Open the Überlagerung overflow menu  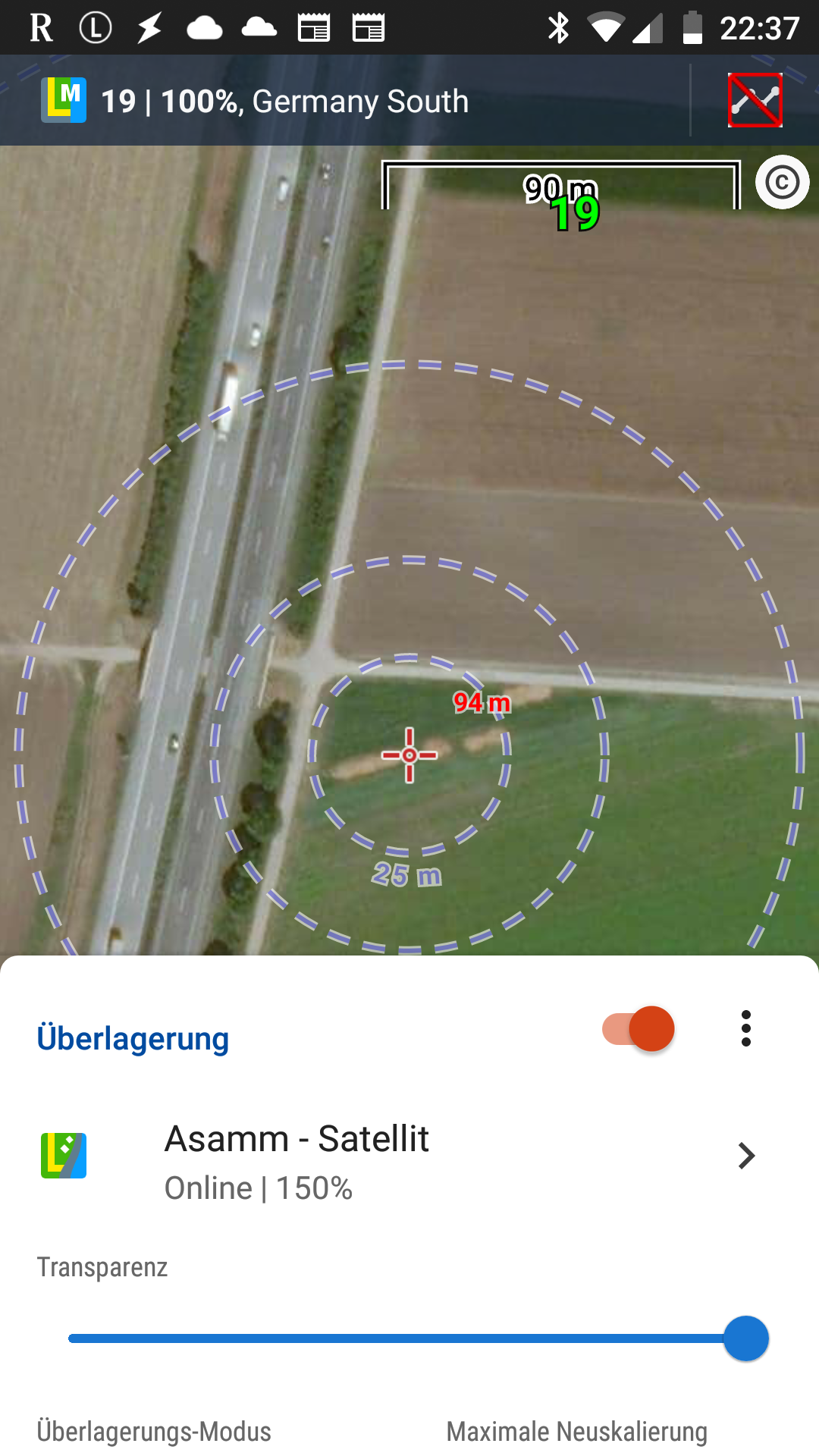click(x=745, y=1029)
